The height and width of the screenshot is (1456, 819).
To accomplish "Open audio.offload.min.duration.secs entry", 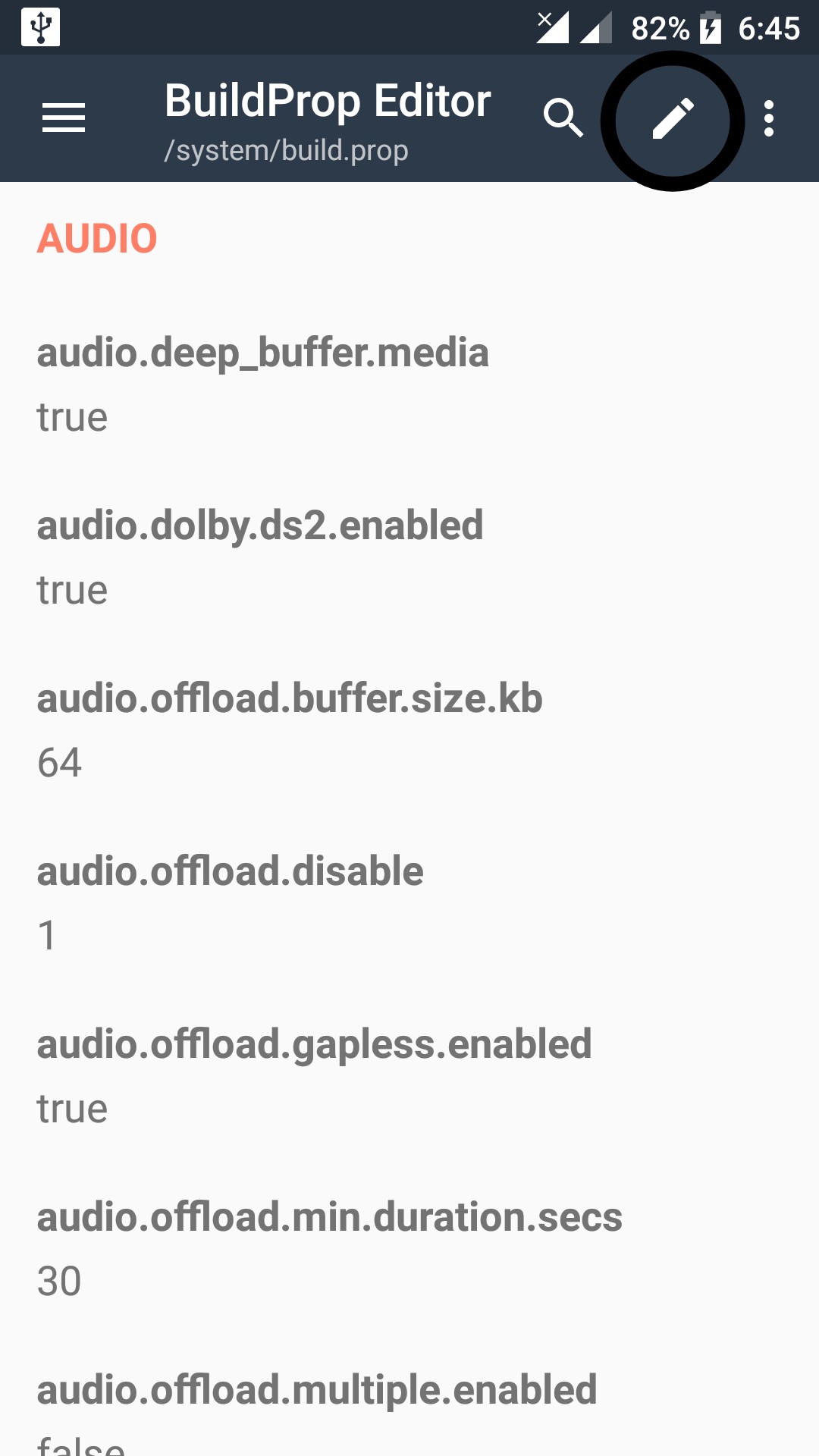I will [329, 1248].
